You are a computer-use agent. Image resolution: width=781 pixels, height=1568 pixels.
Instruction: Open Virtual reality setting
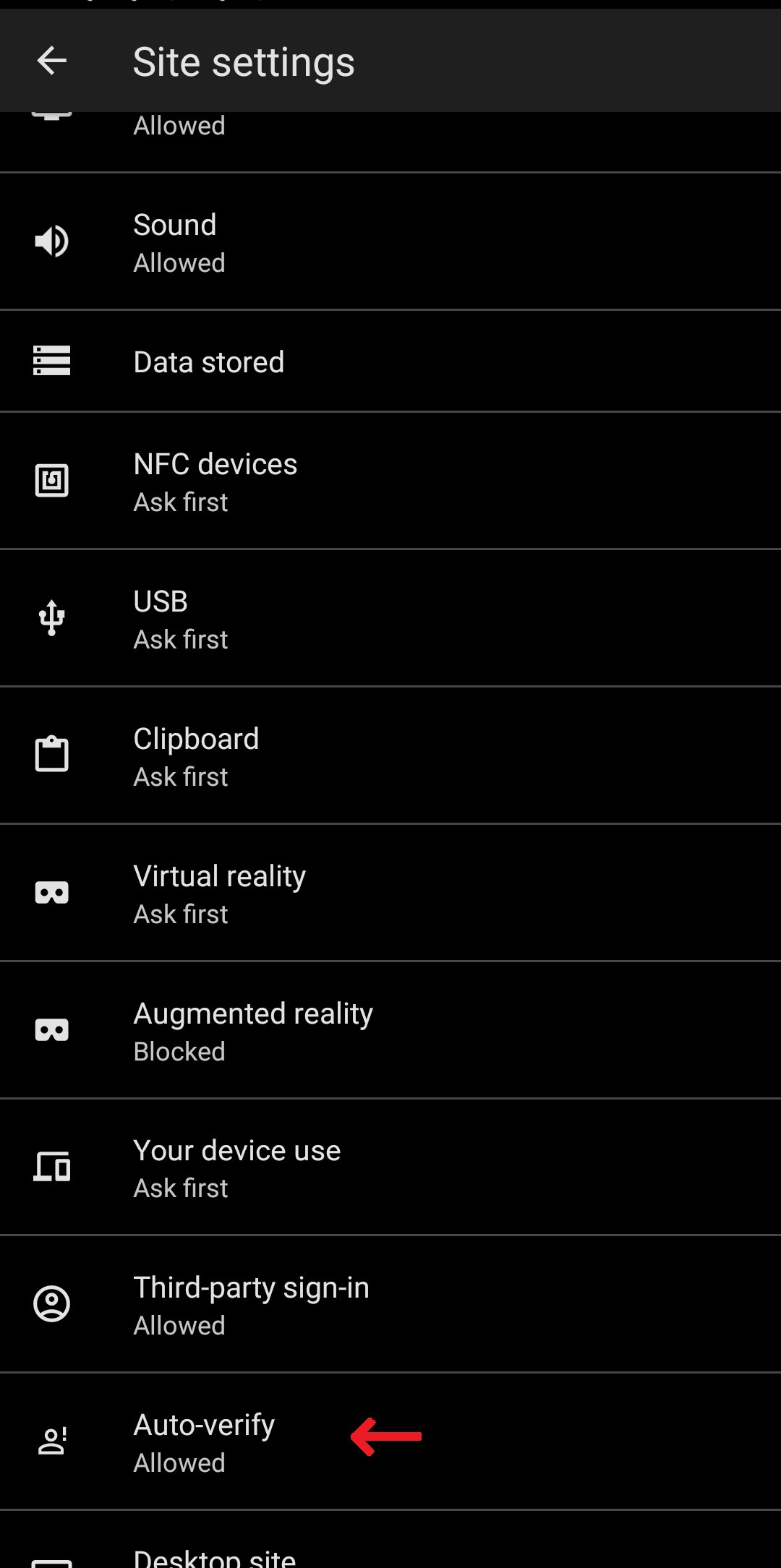tap(390, 894)
